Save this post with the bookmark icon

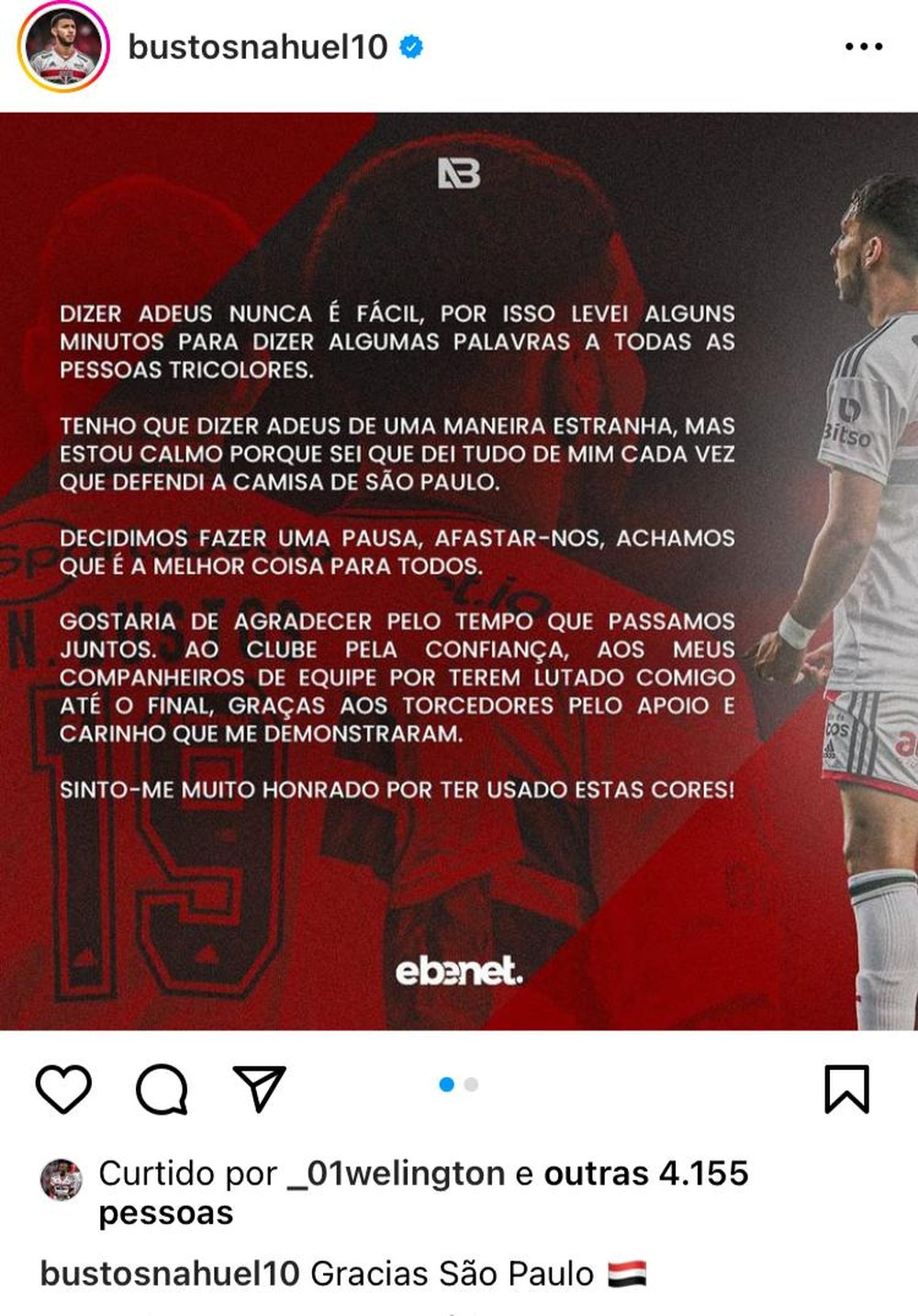pyautogui.click(x=846, y=1088)
